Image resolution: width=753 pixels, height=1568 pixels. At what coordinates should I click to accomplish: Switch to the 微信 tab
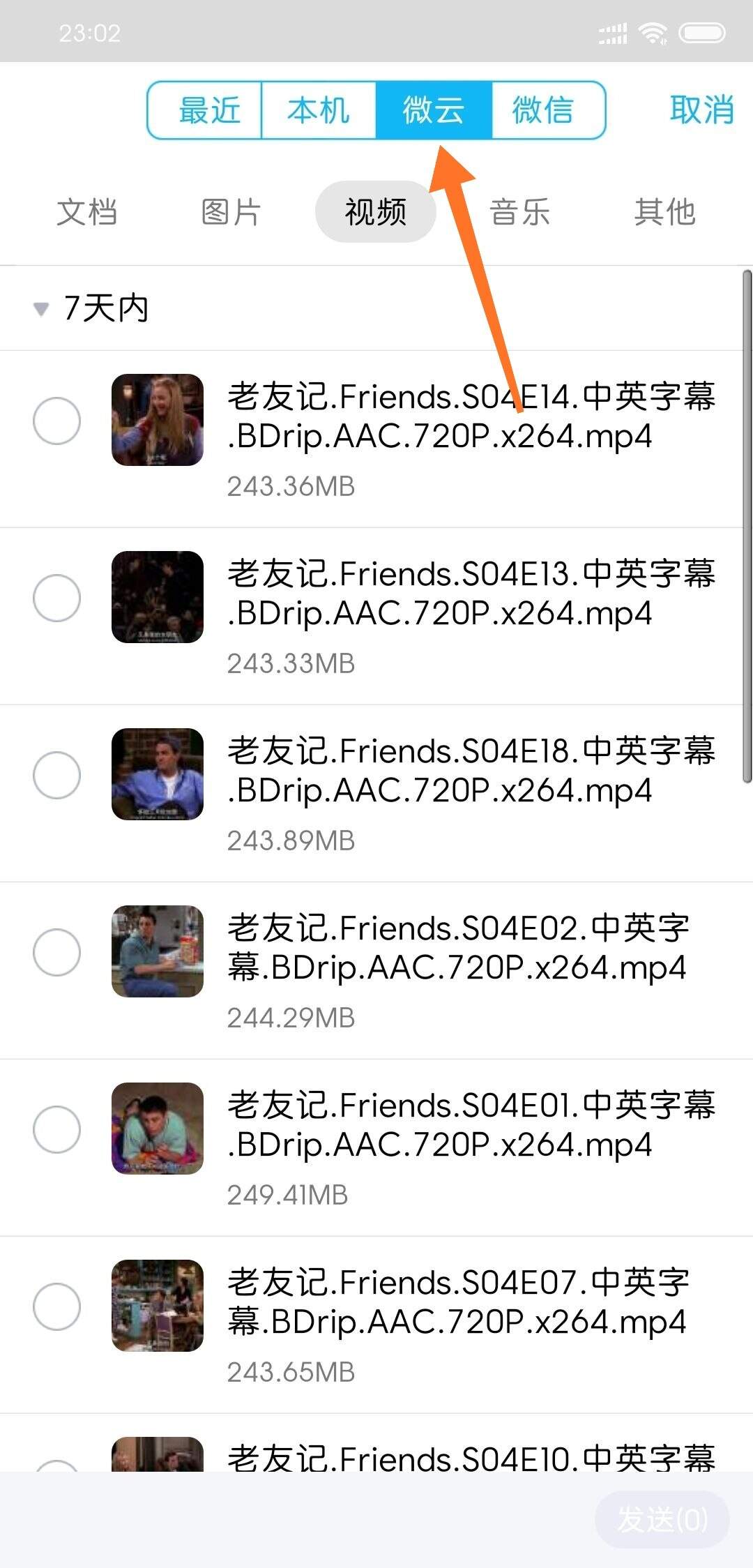[x=545, y=110]
